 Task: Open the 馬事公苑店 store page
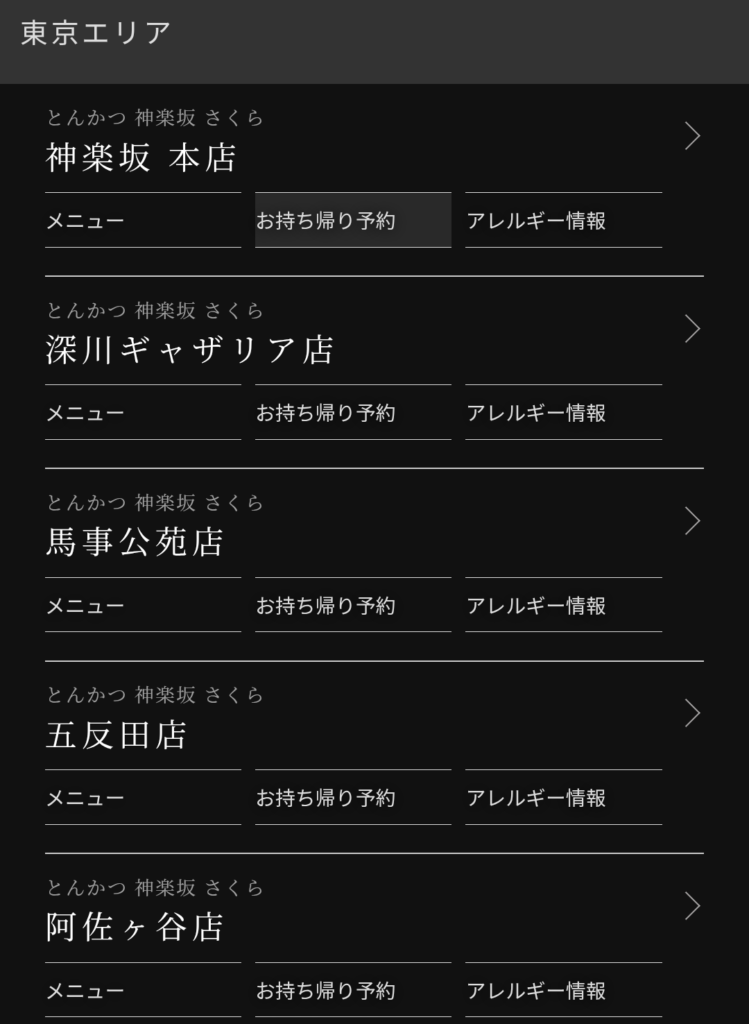click(135, 543)
